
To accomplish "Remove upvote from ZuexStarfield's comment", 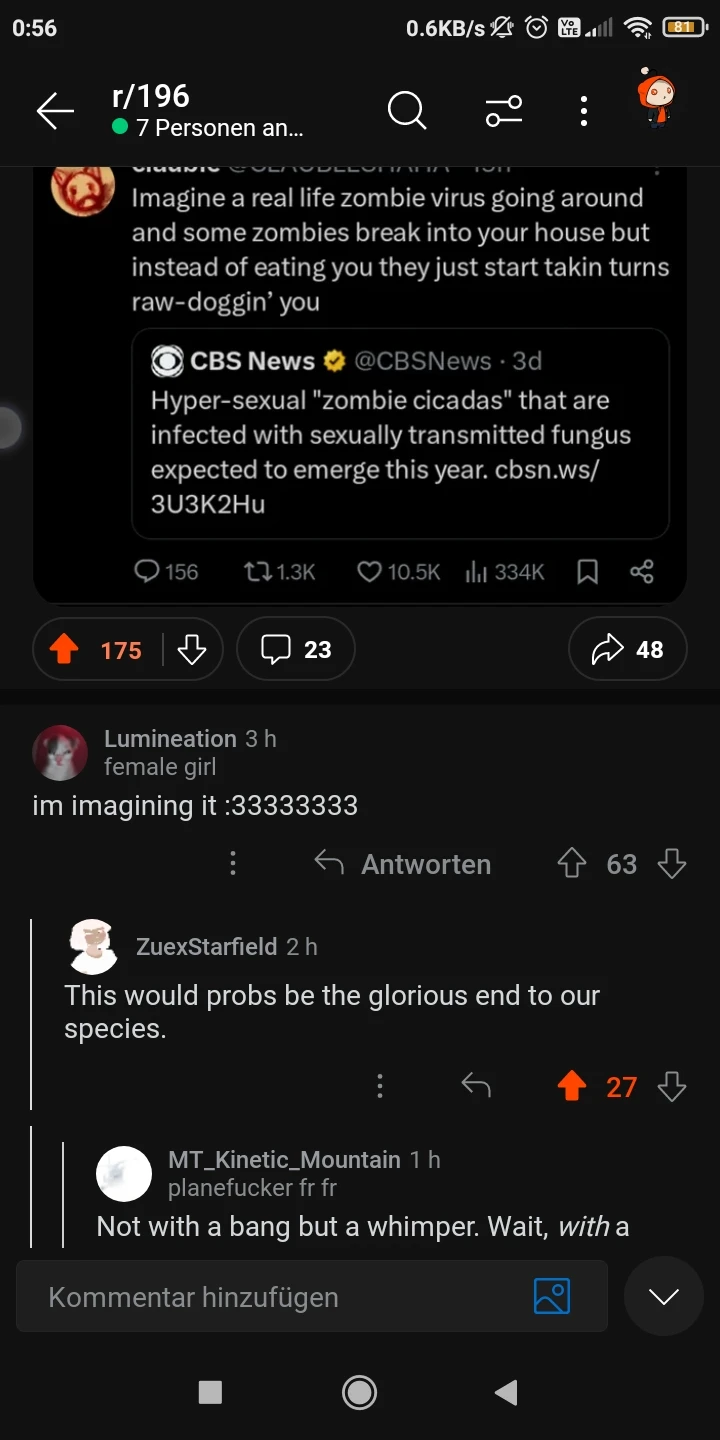I will pos(572,1086).
